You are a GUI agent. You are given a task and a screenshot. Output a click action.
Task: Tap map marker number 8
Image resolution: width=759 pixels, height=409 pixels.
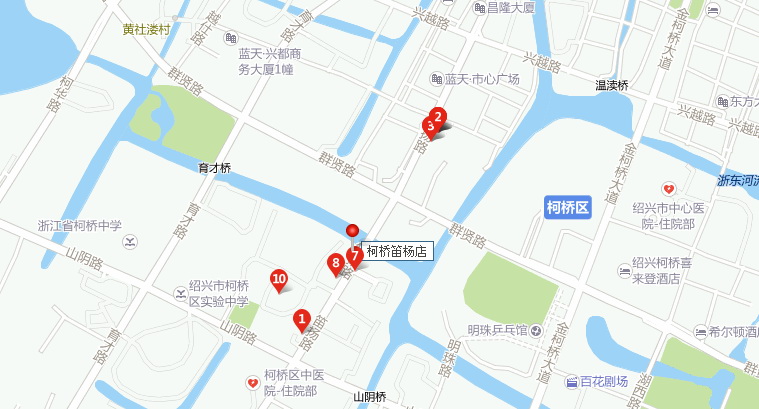click(x=336, y=263)
